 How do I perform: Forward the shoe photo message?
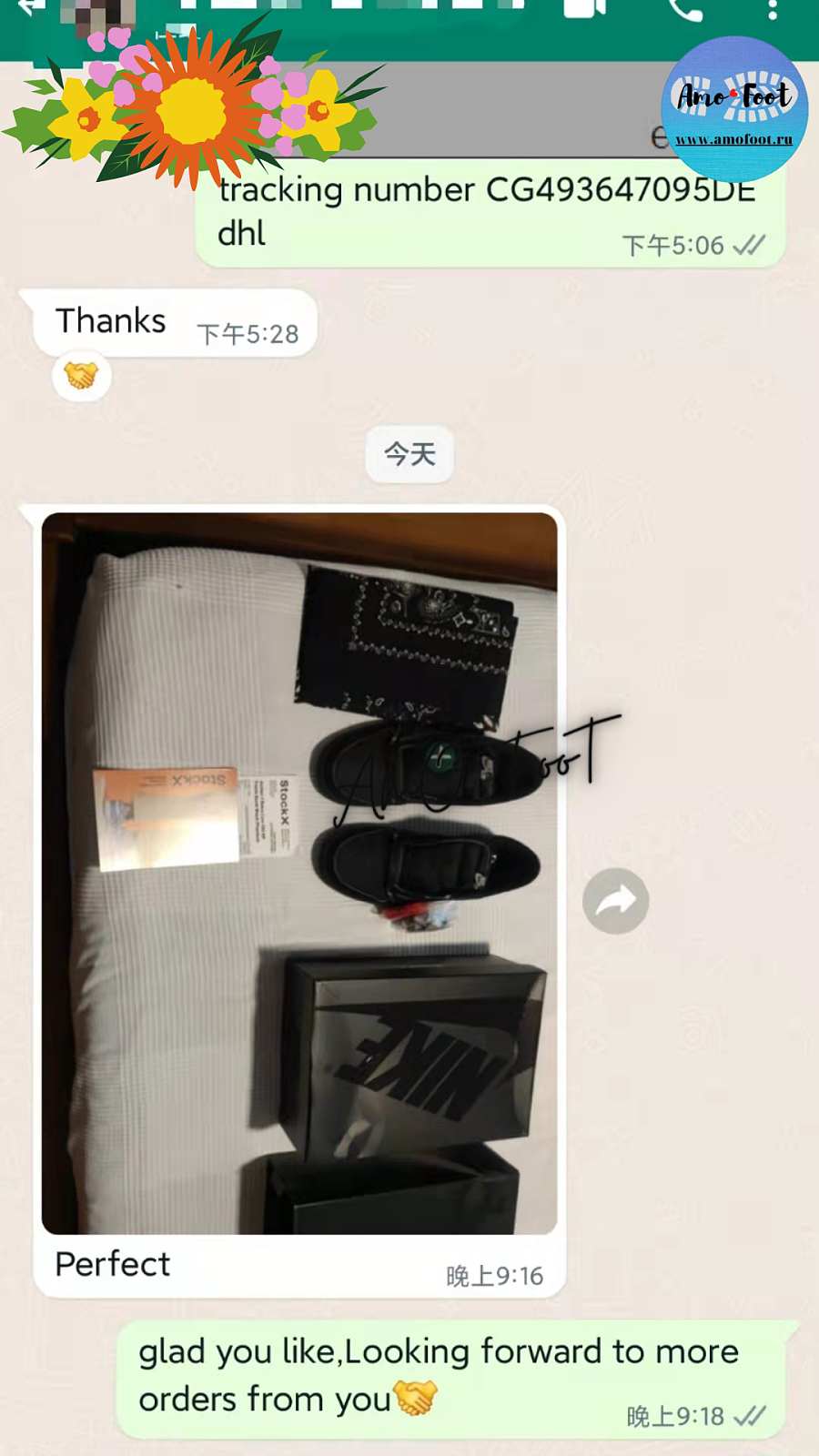click(616, 901)
